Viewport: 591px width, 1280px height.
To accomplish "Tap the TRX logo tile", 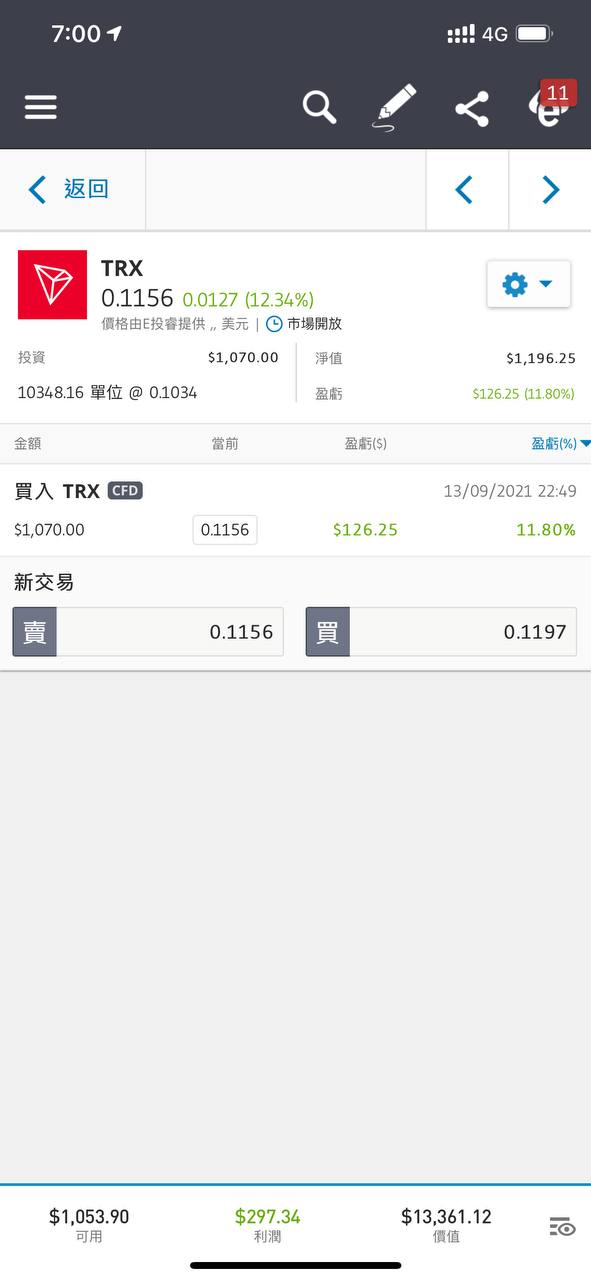I will coord(53,285).
